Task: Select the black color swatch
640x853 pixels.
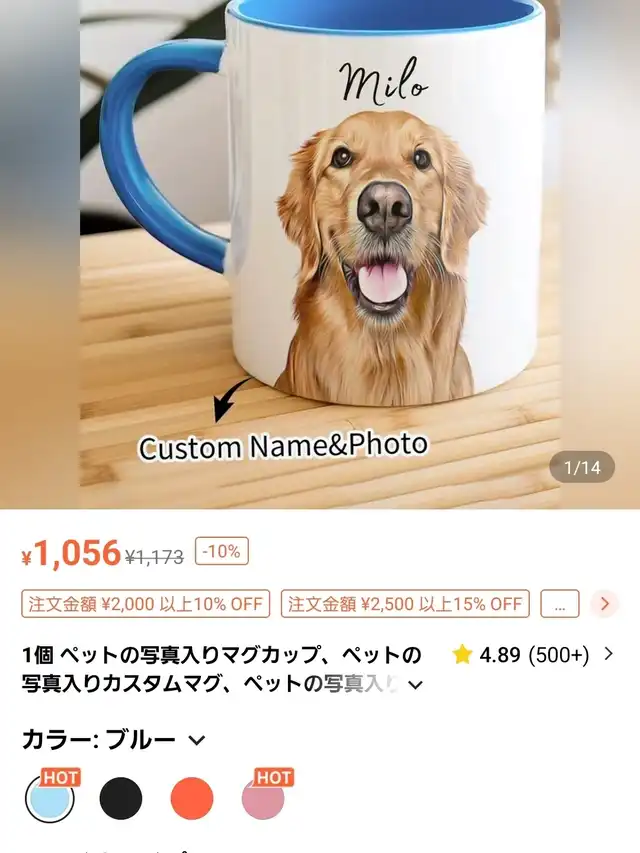Action: tap(121, 798)
